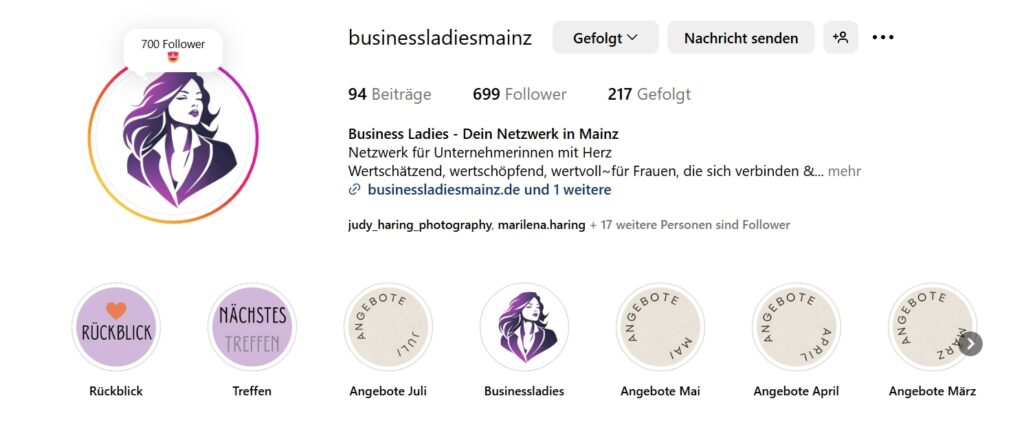Open similar accounts suggestions icon
The width and height of the screenshot is (1024, 427).
841,38
